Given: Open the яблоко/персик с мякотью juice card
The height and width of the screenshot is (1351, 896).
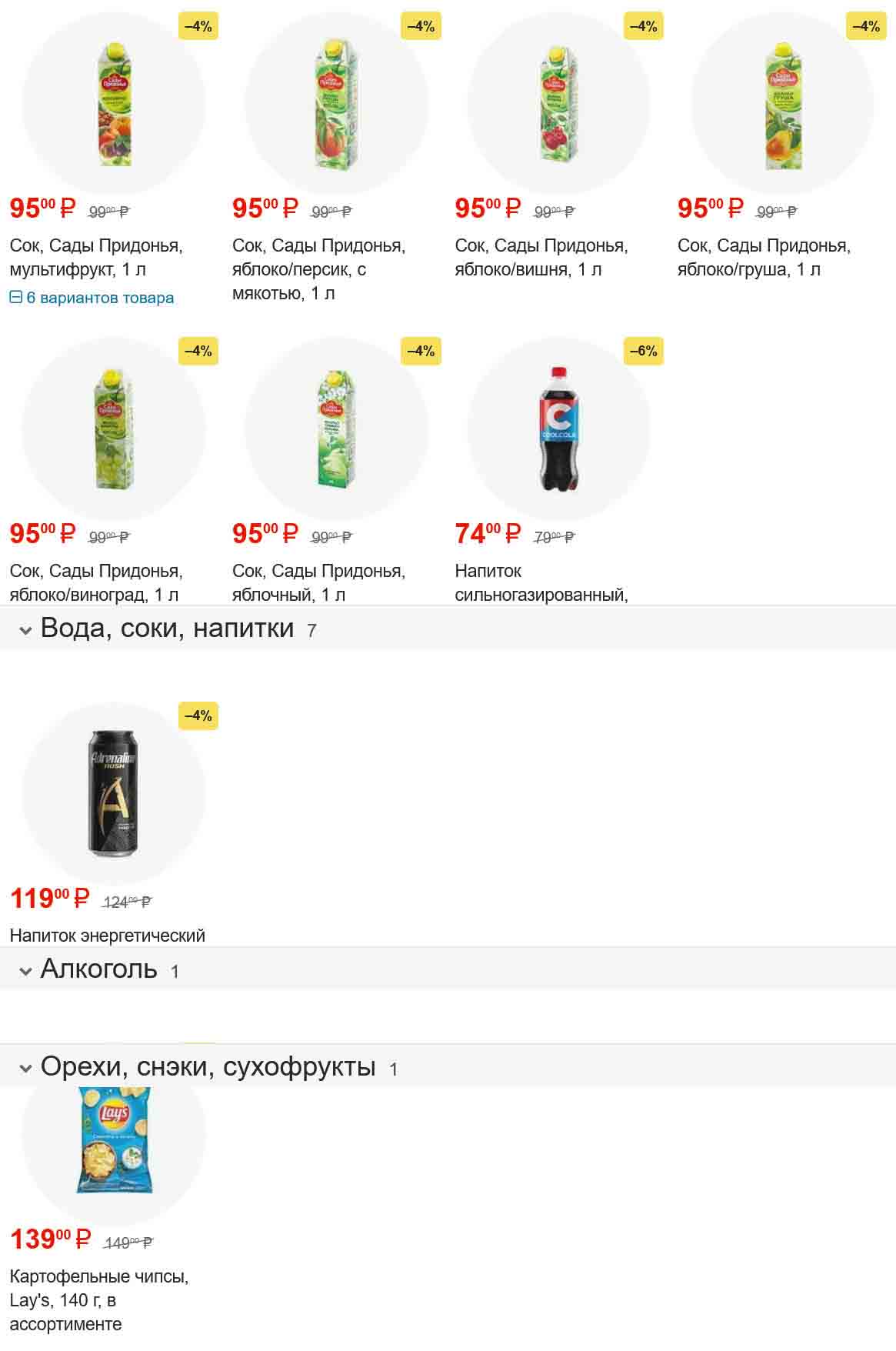Looking at the screenshot, I should coord(336,104).
